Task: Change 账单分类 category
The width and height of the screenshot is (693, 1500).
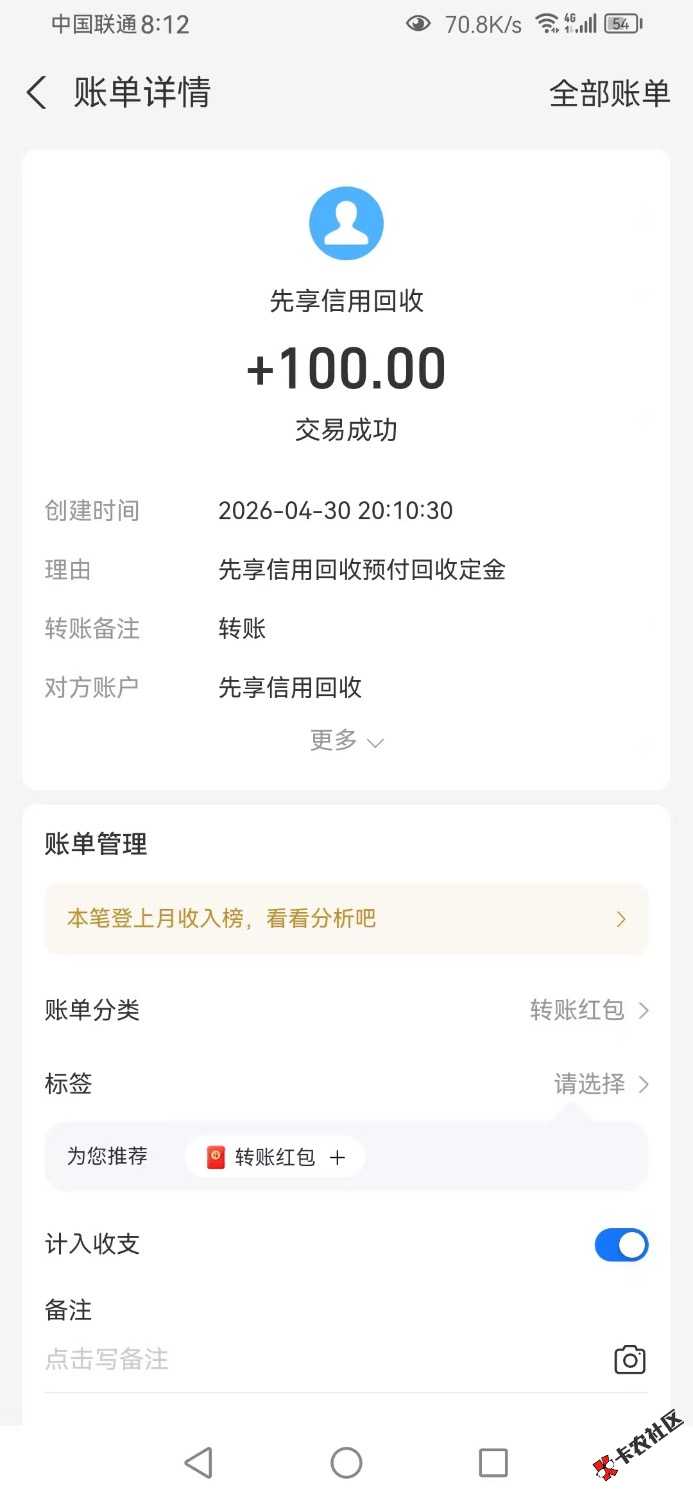Action: click(x=589, y=1010)
